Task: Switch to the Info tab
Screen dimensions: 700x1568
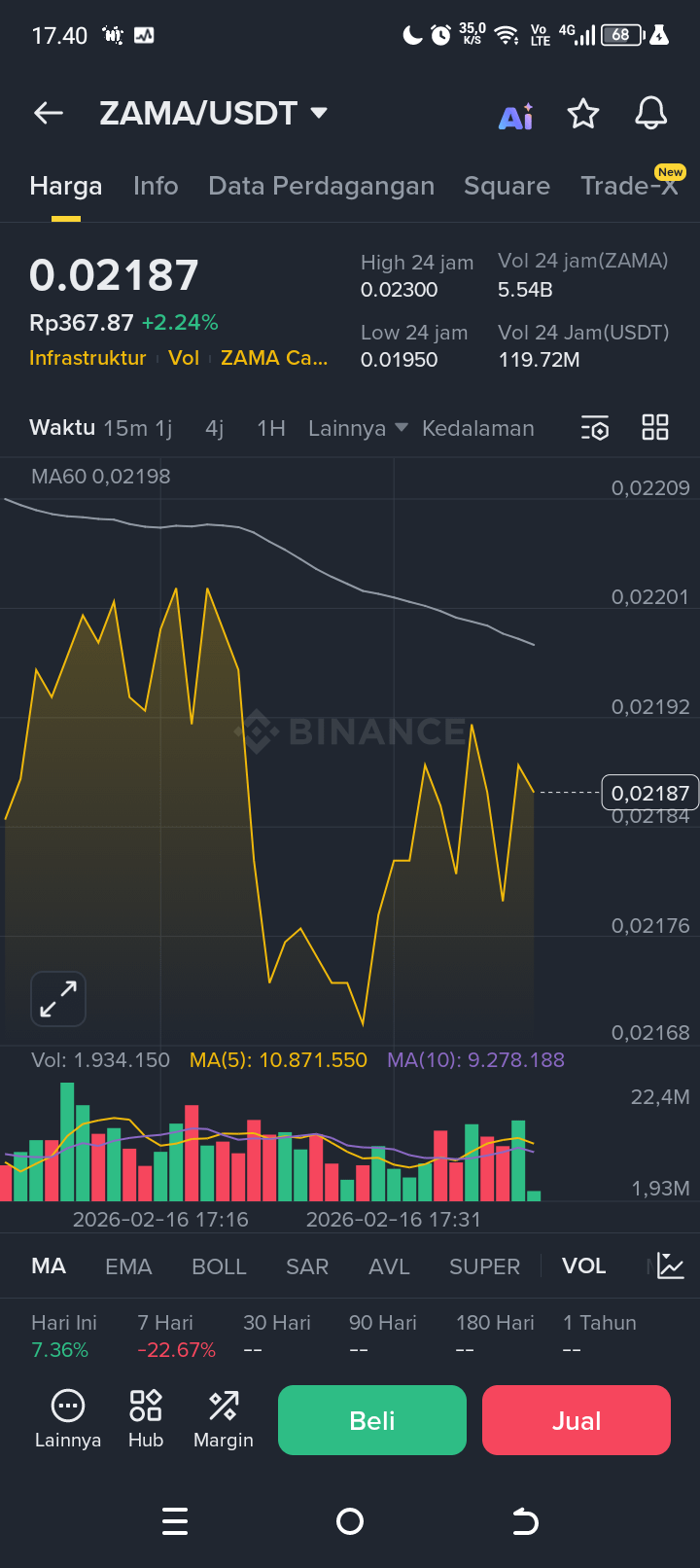Action: pos(156,186)
